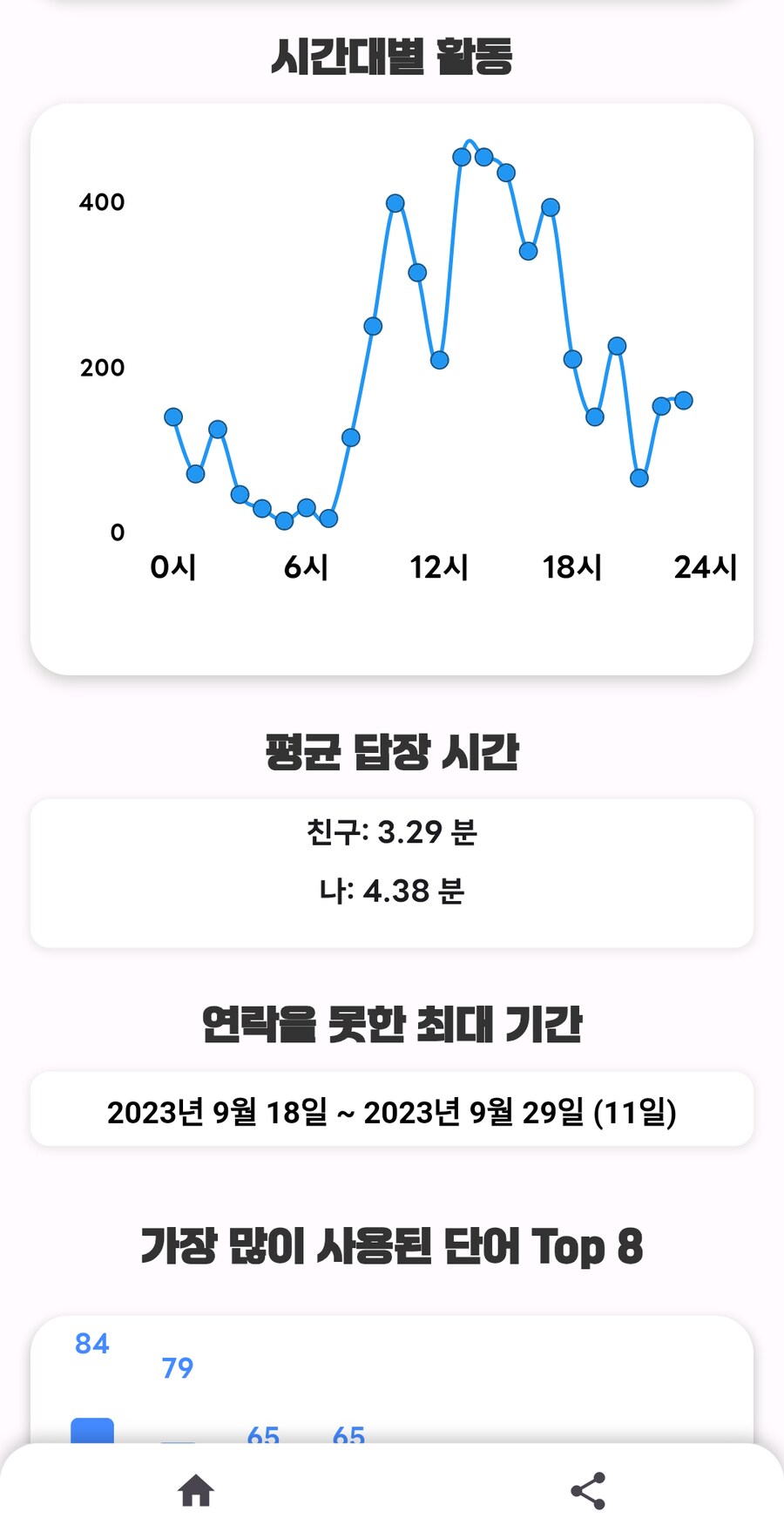Tap the 12시 axis label
The image size is (784, 1532).
coord(438,566)
